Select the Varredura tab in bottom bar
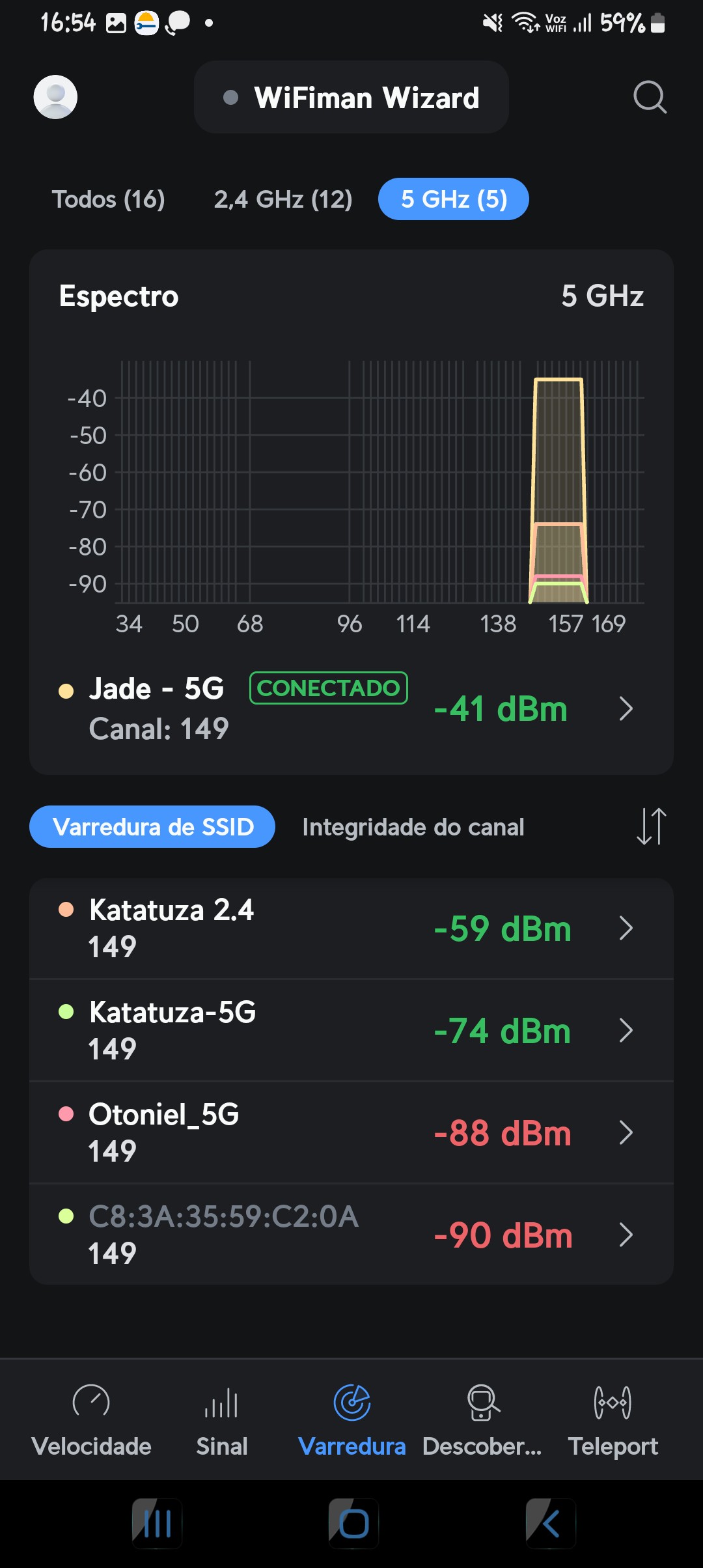This screenshot has width=703, height=1568. point(351,1420)
